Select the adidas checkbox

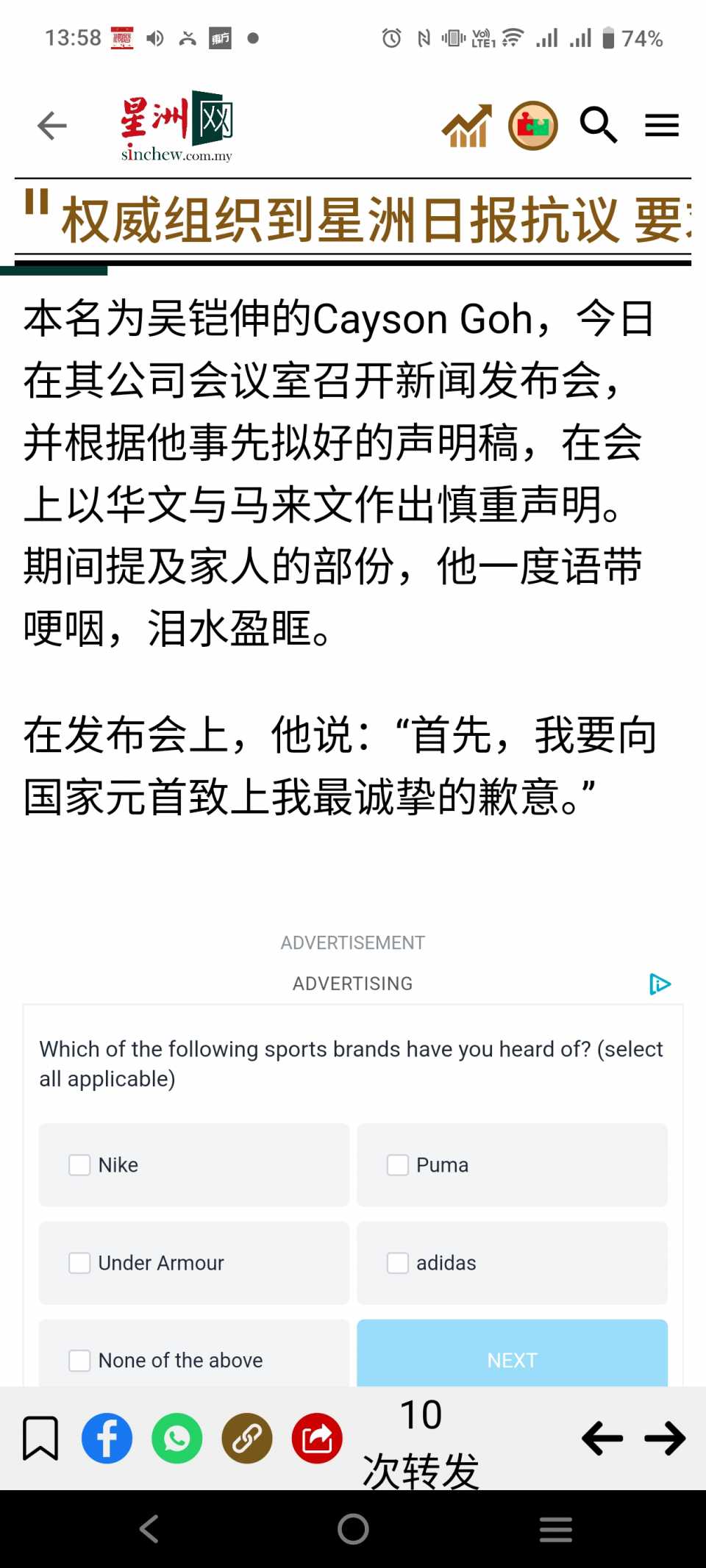tap(398, 1263)
